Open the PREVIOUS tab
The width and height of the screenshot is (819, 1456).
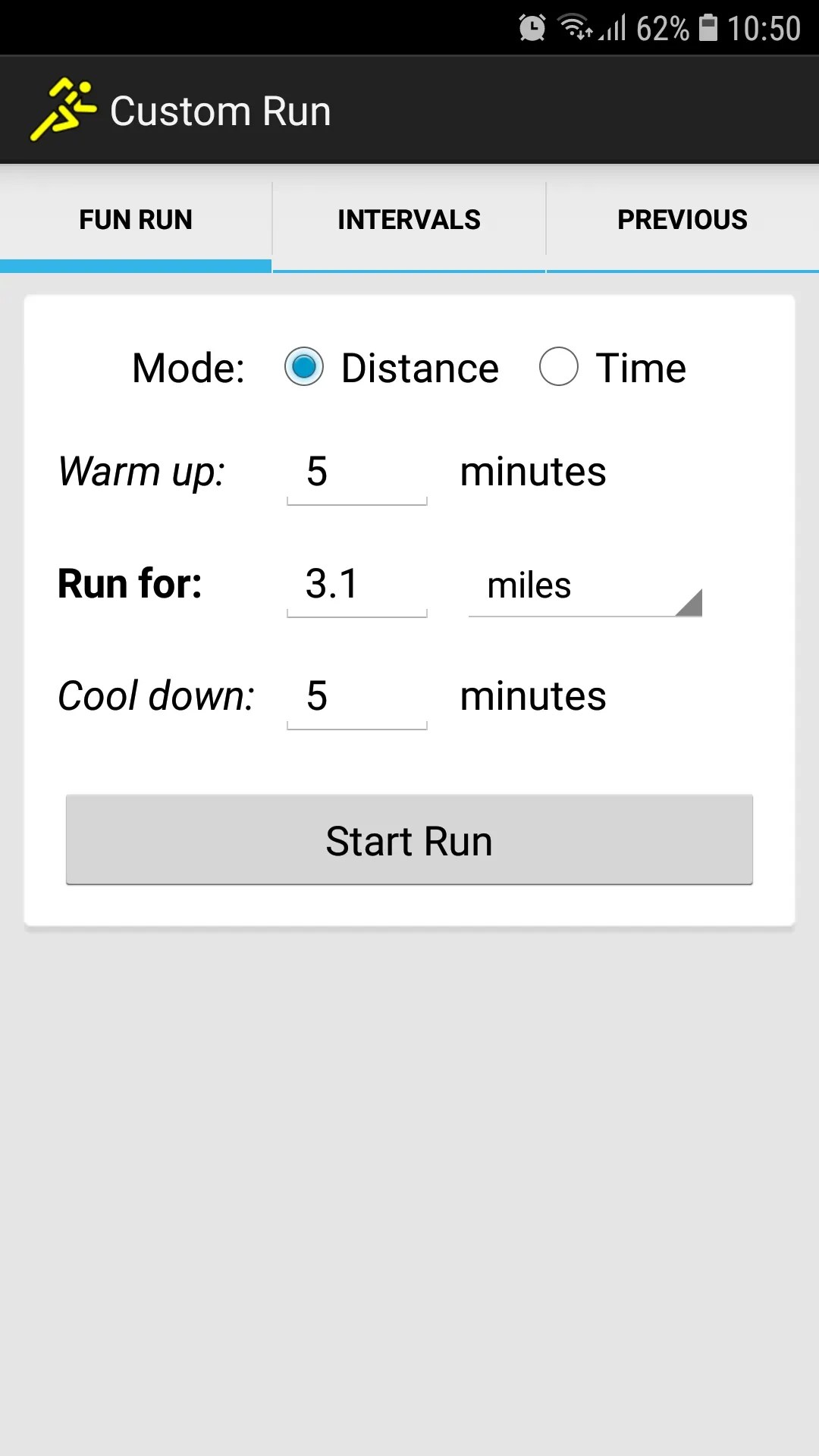(x=682, y=219)
